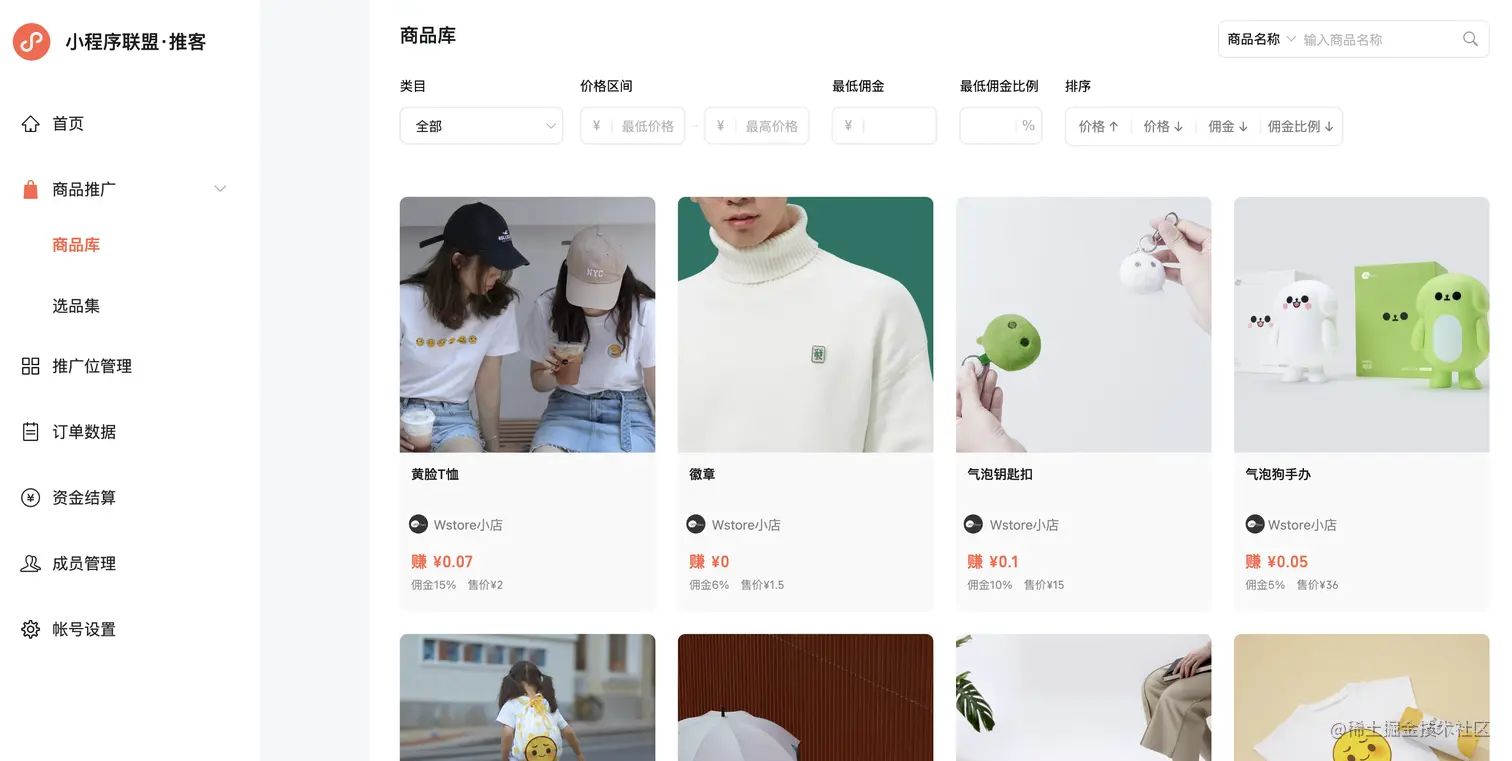Sort by 佣金比例 descending
Image resolution: width=1512 pixels, height=761 pixels.
[1300, 127]
